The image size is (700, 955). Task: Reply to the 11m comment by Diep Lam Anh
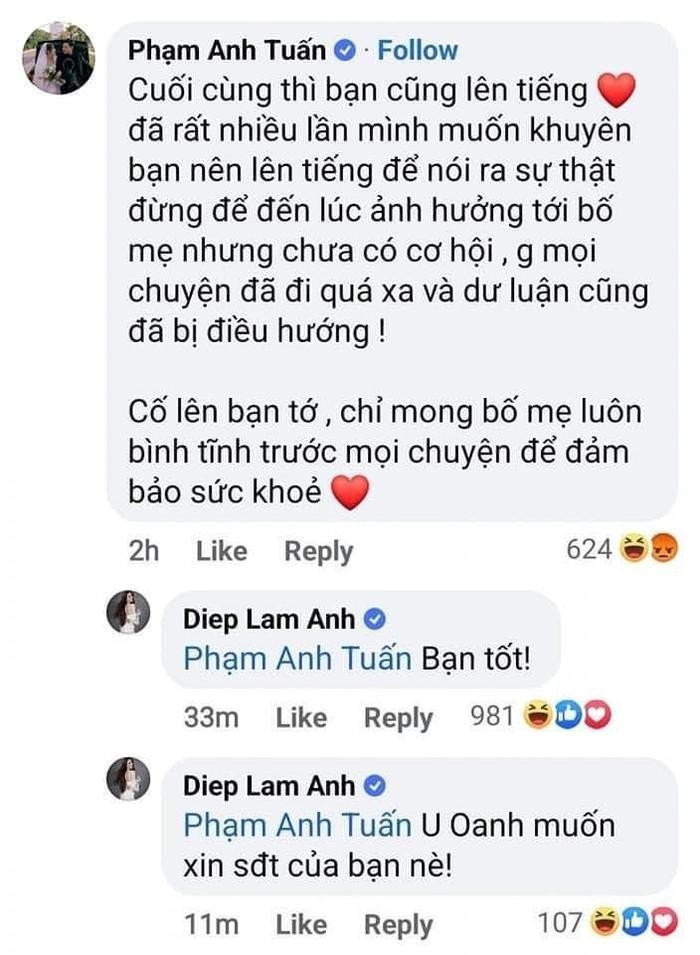[398, 925]
